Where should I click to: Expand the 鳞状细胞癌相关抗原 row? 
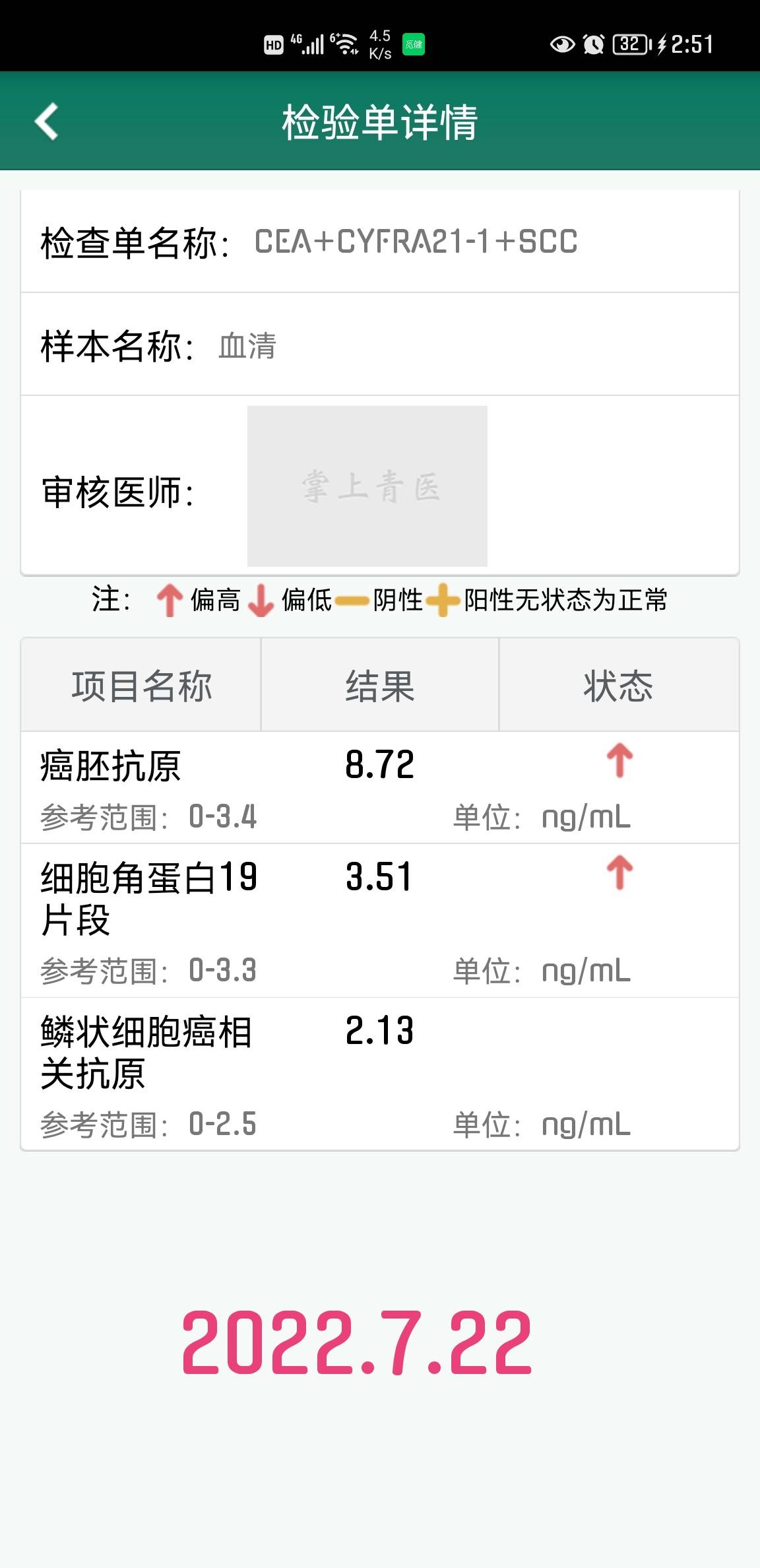point(380,1076)
